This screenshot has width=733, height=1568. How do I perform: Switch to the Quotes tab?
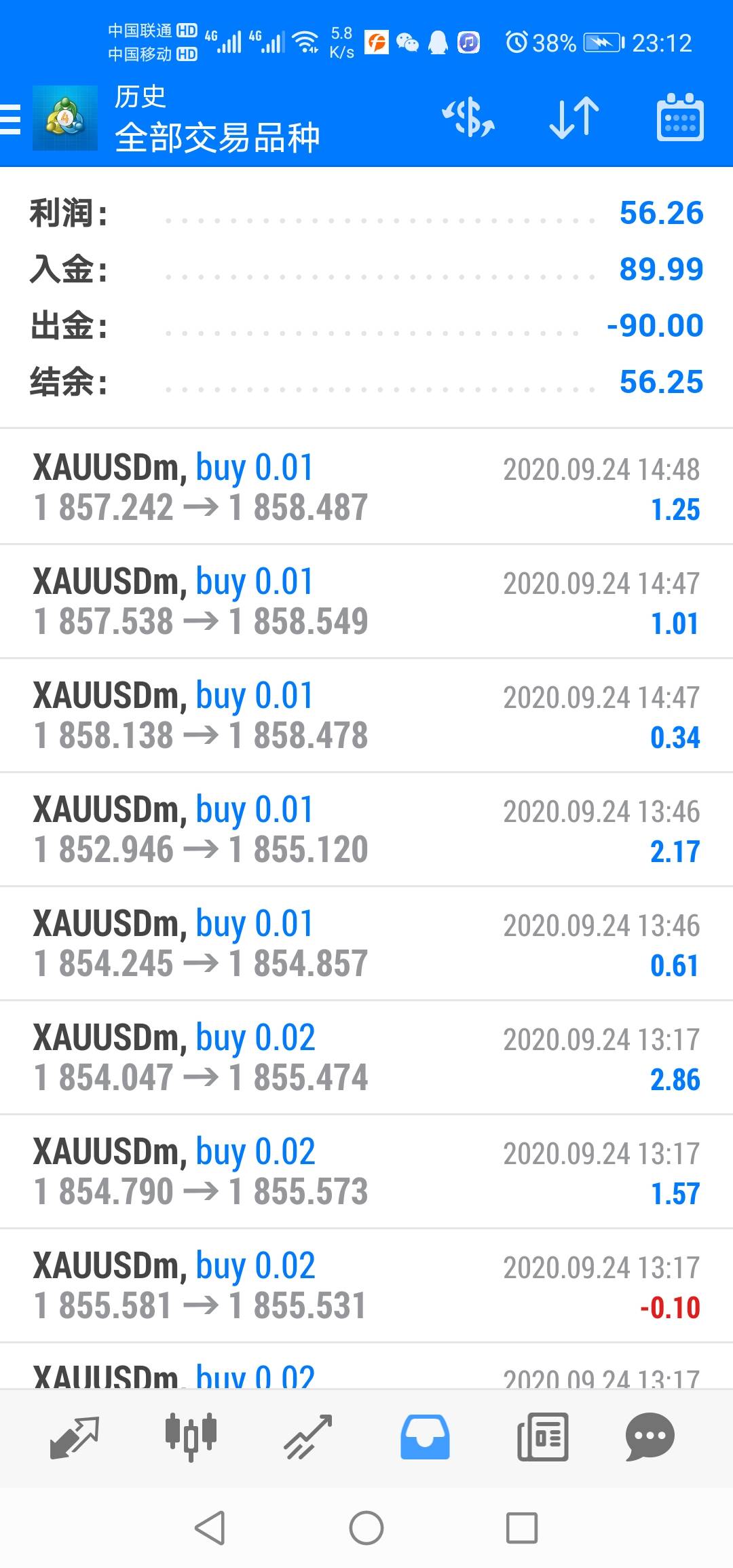pyautogui.click(x=75, y=1436)
